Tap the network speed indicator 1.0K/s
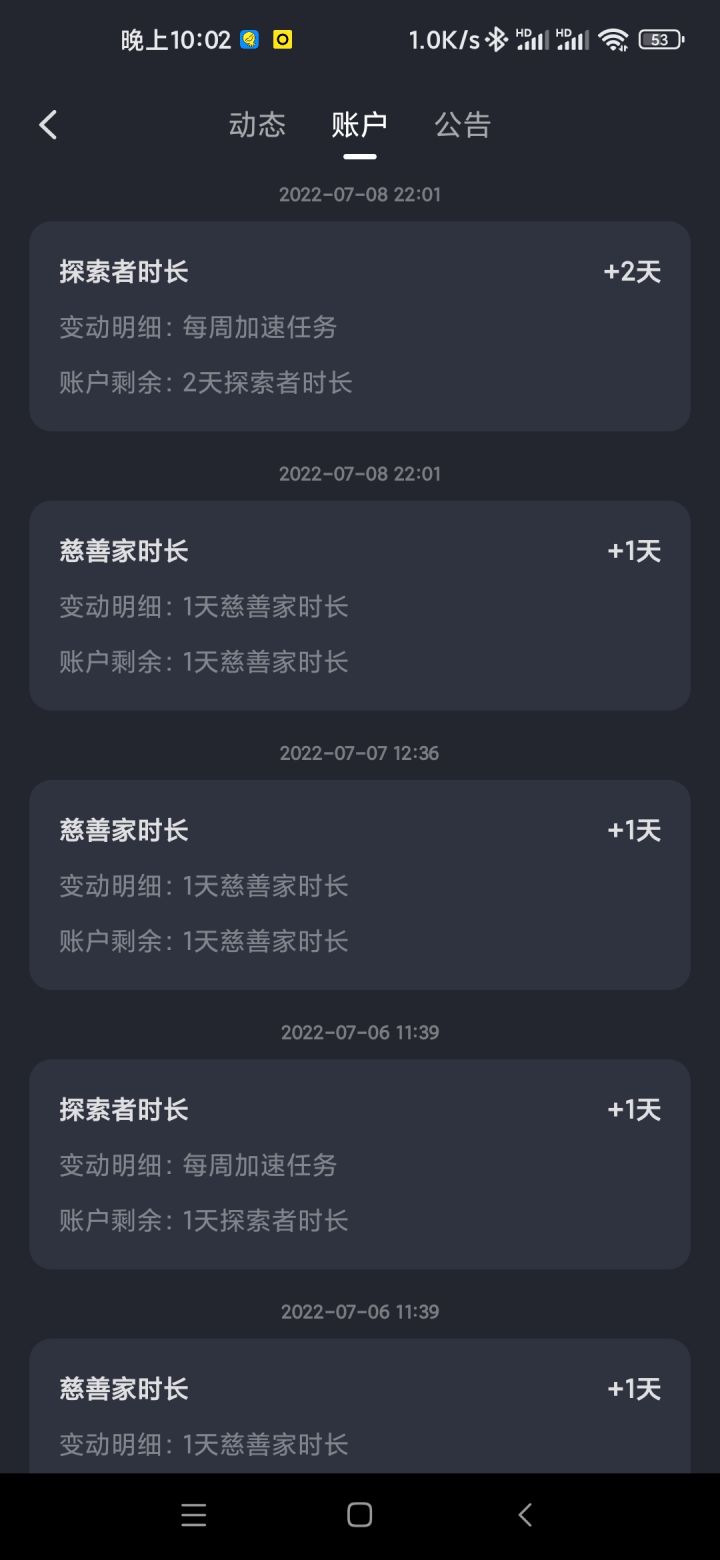 coord(435,39)
